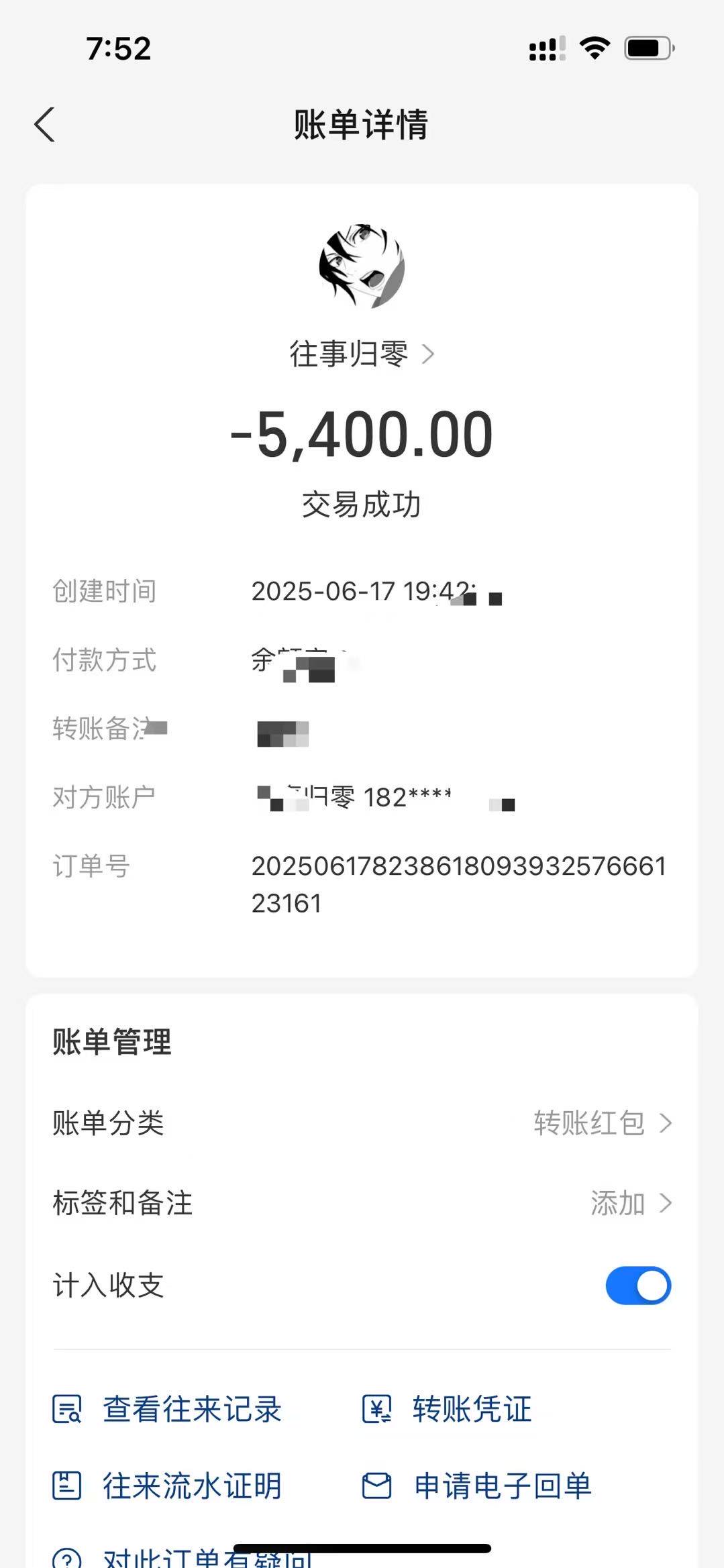This screenshot has width=724, height=1568.
Task: Open 查看往来记录
Action: (x=167, y=1409)
